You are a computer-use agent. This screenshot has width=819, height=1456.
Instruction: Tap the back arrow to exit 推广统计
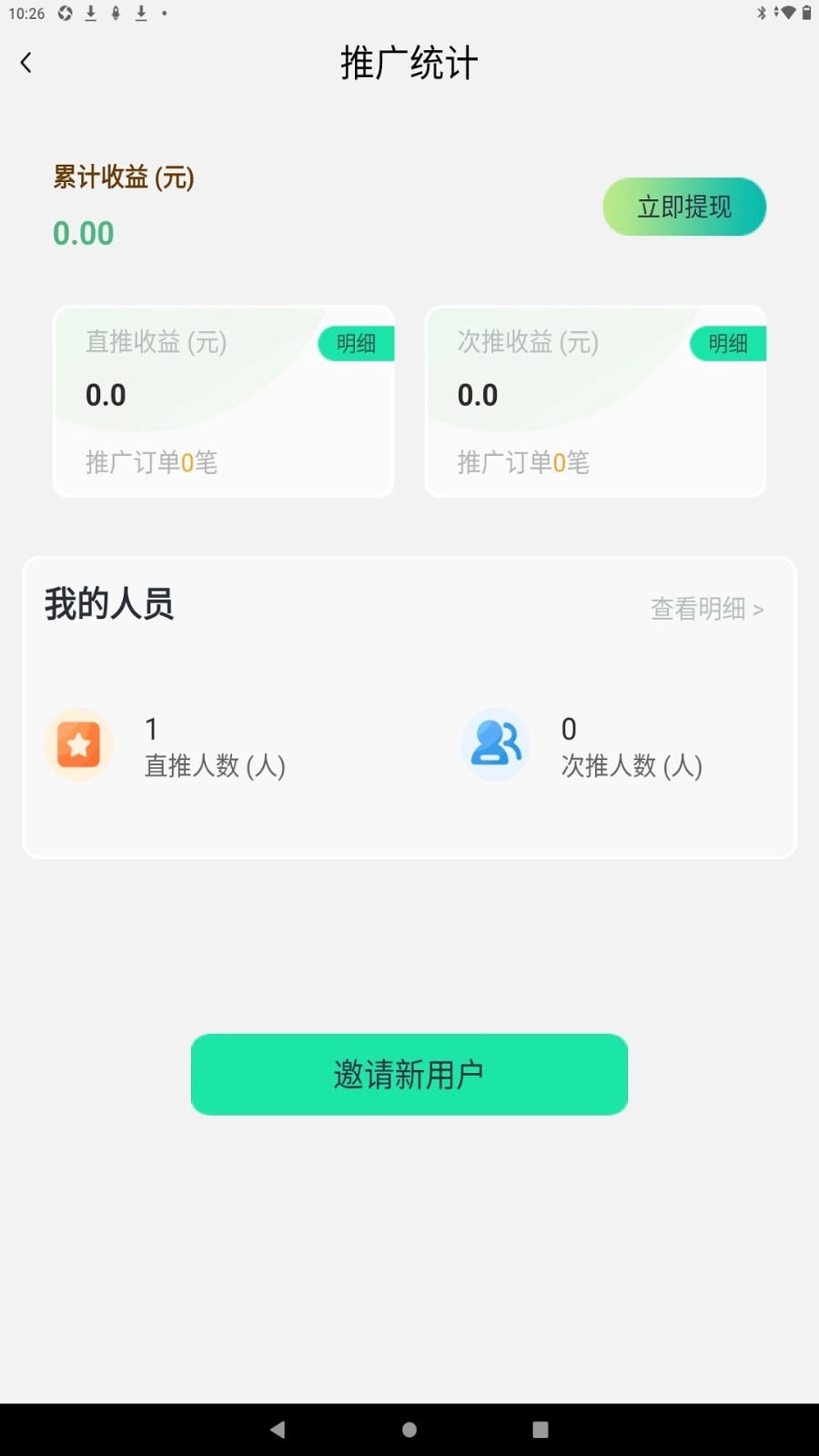coord(25,62)
